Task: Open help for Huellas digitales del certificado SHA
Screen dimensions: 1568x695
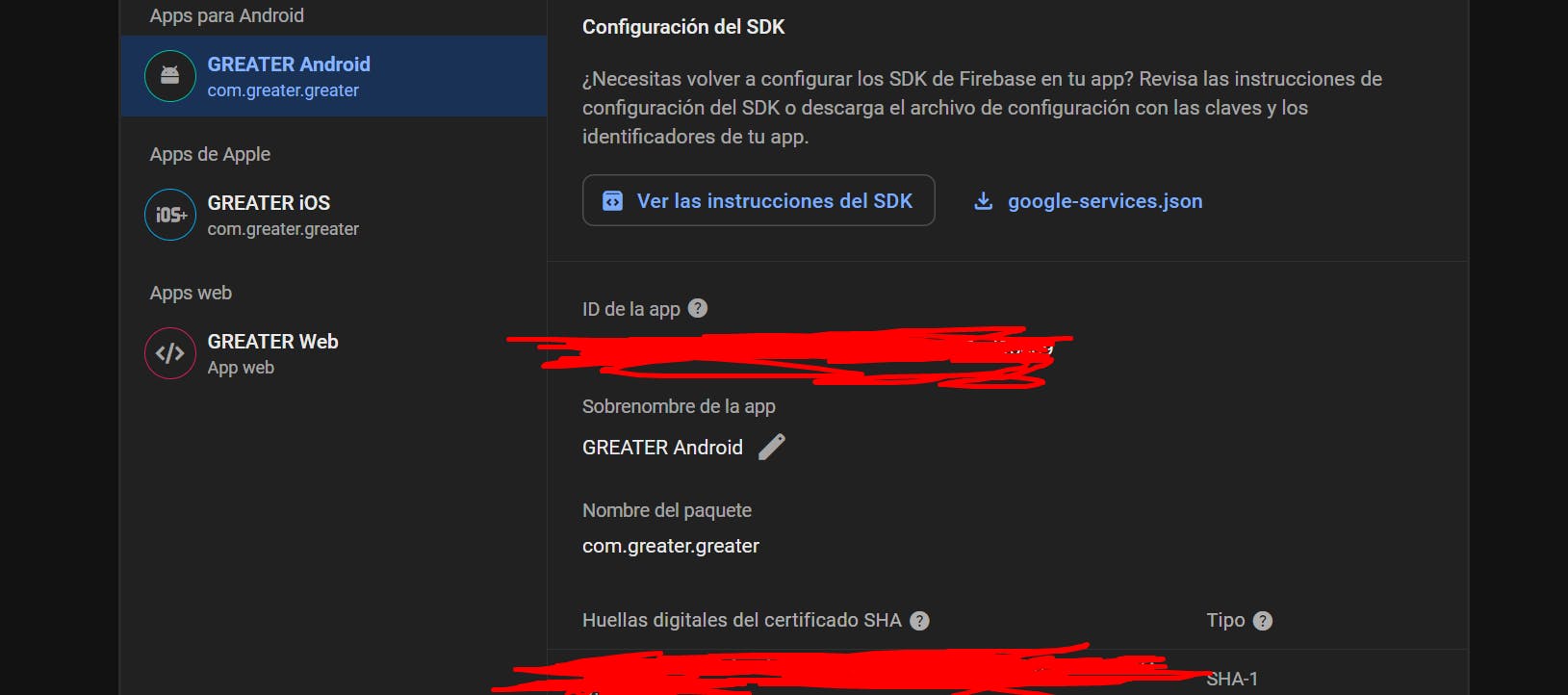Action: (x=920, y=621)
